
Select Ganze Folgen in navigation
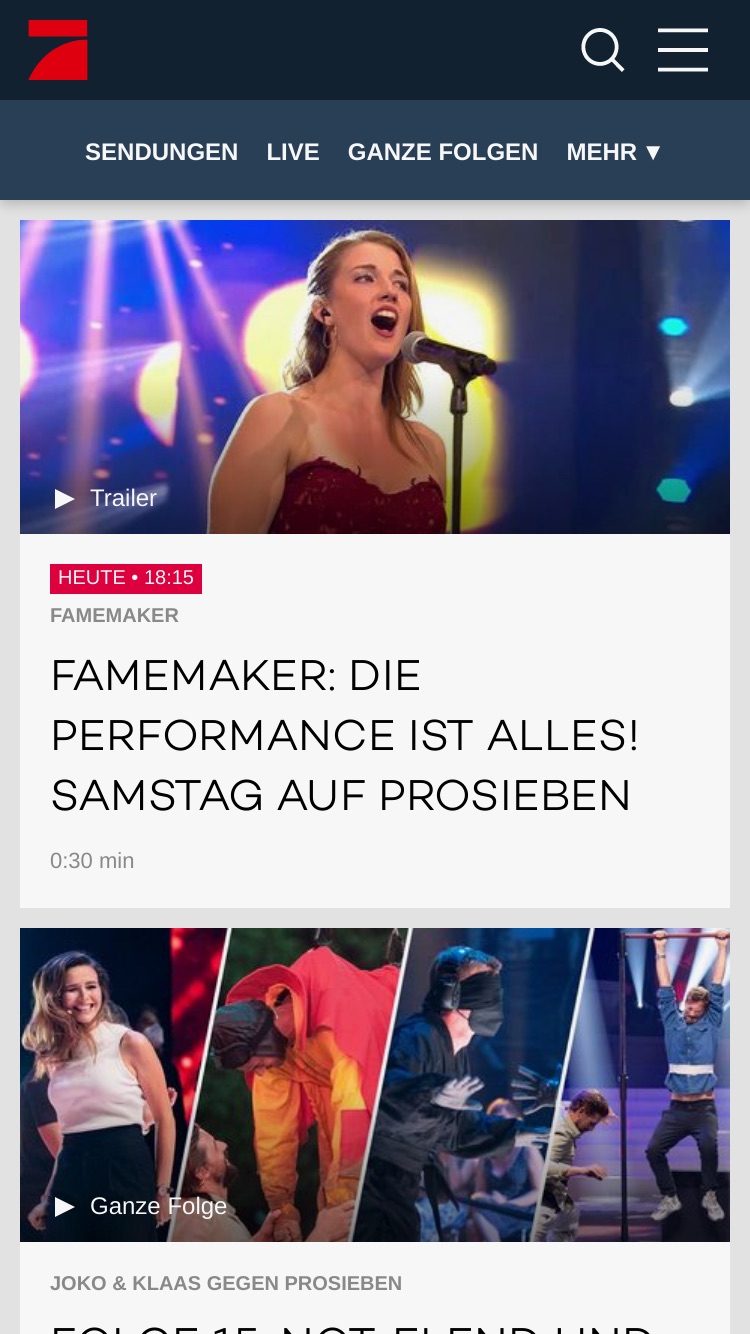[x=443, y=152]
